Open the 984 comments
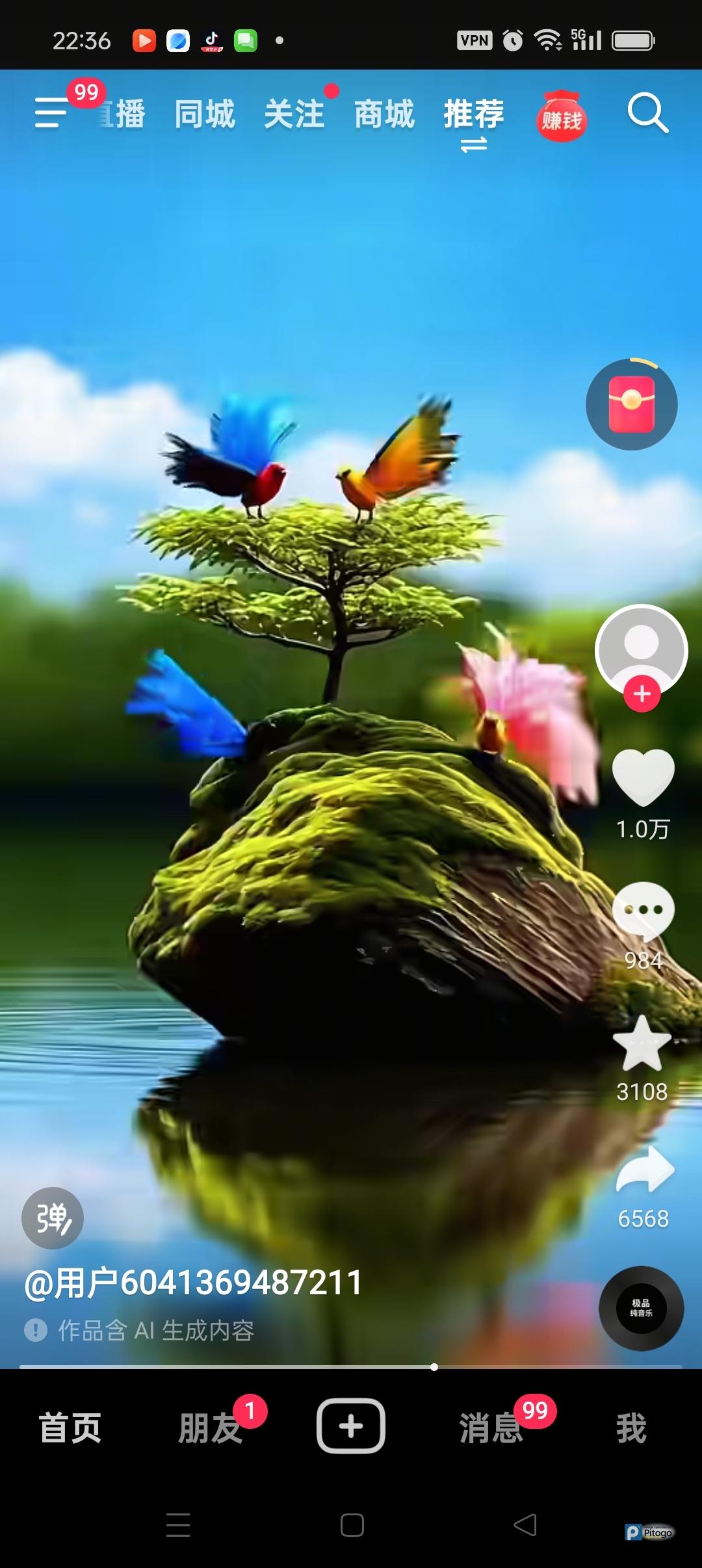The image size is (702, 1568). point(643,910)
